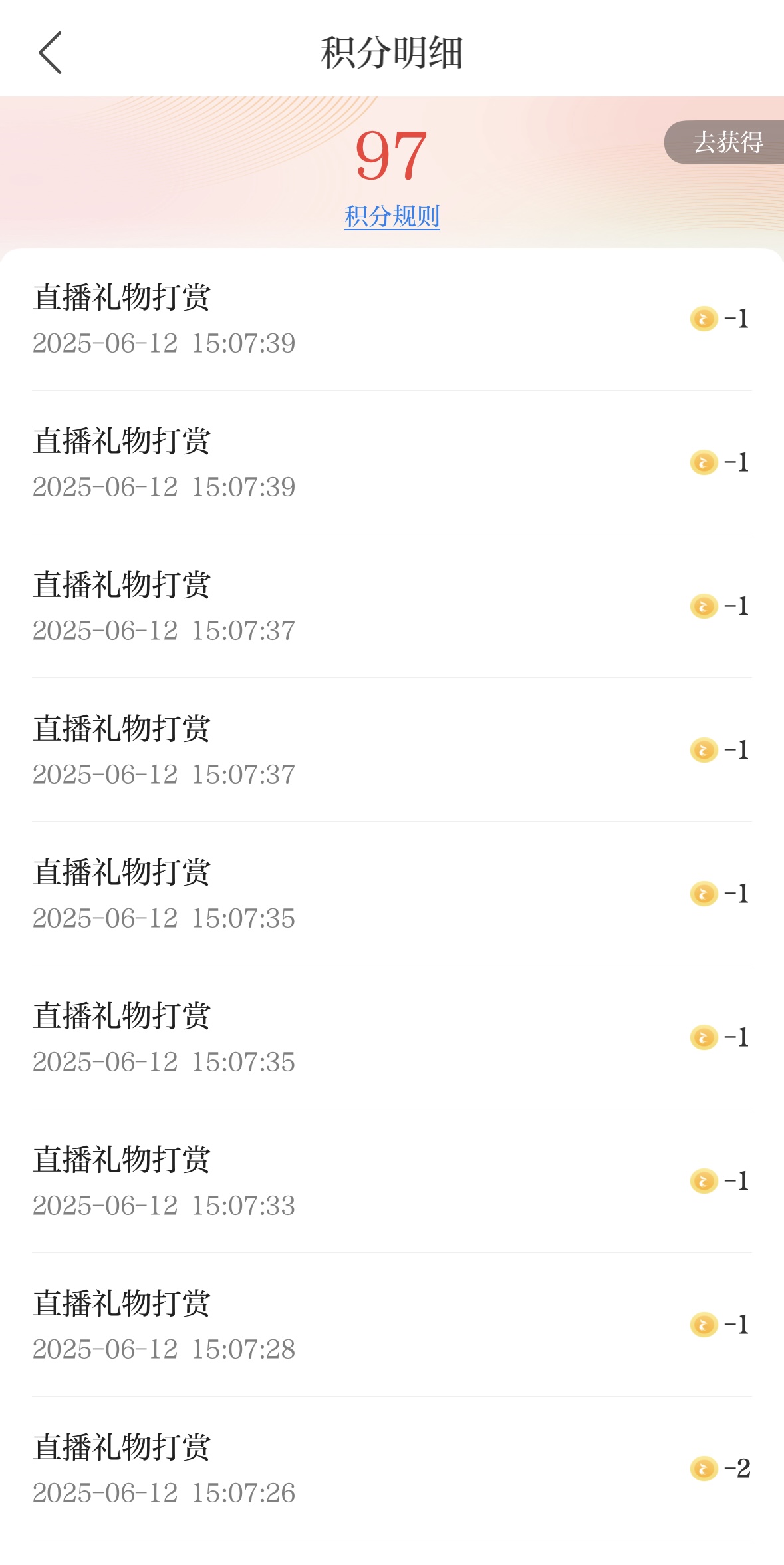
Task: Open the 积分规则 link
Action: (392, 216)
